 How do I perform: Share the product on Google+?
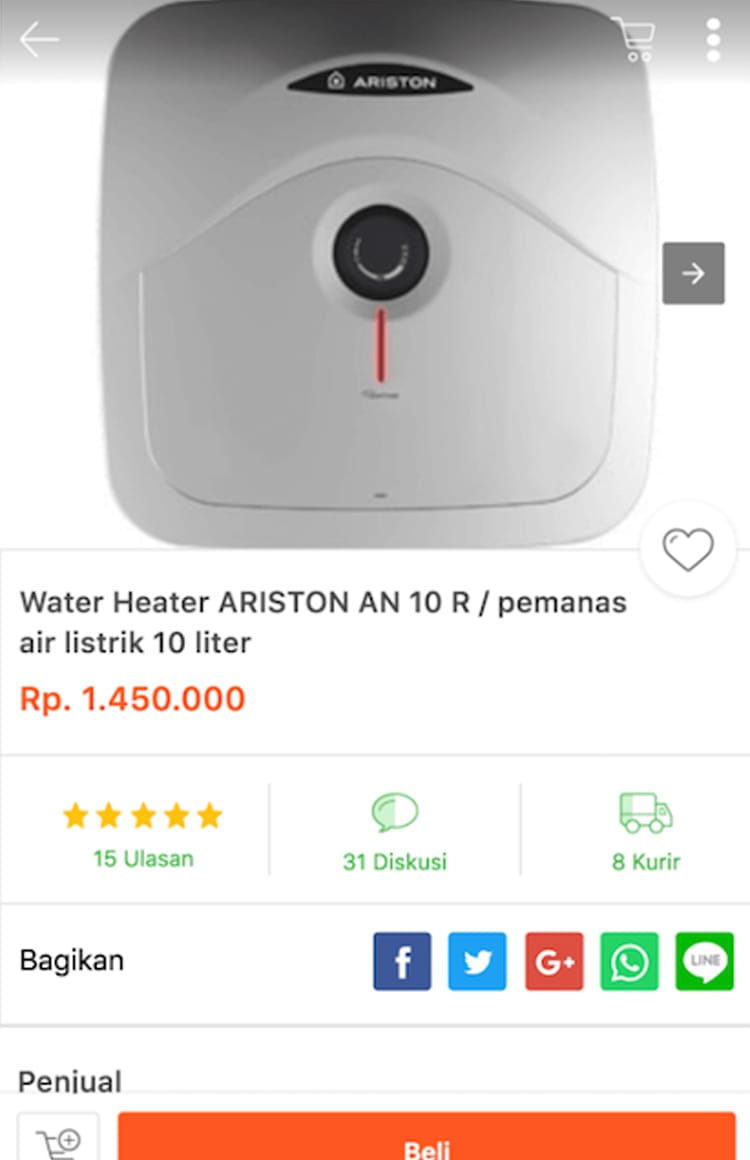click(554, 961)
